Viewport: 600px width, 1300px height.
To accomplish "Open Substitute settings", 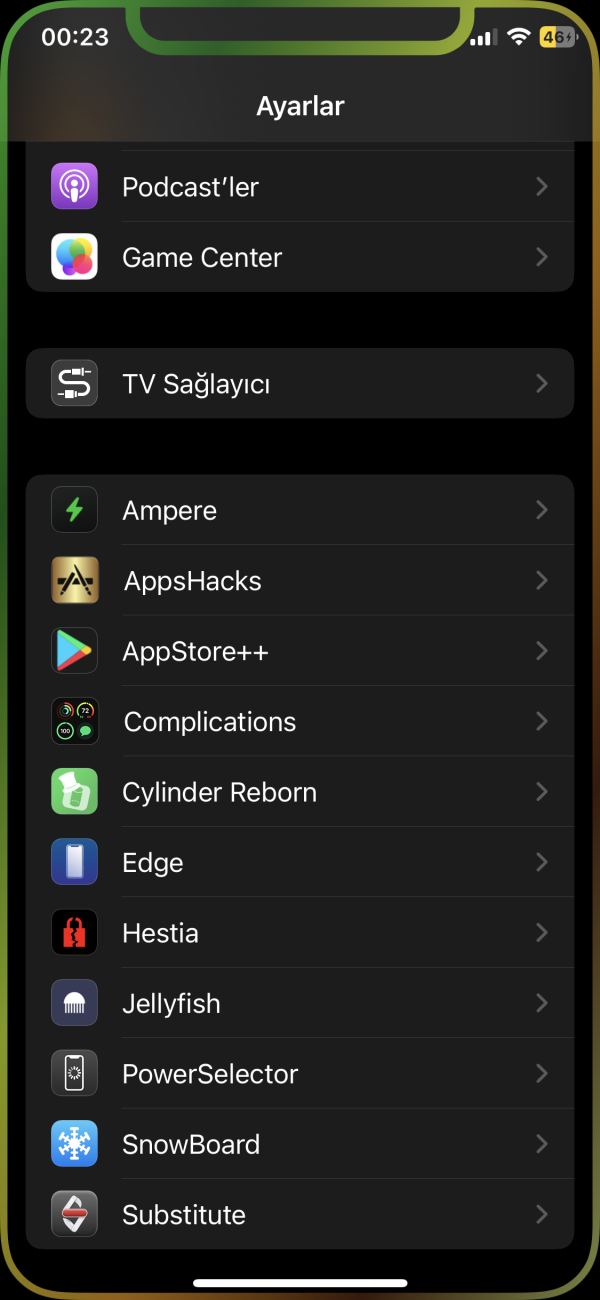I will pyautogui.click(x=300, y=1214).
